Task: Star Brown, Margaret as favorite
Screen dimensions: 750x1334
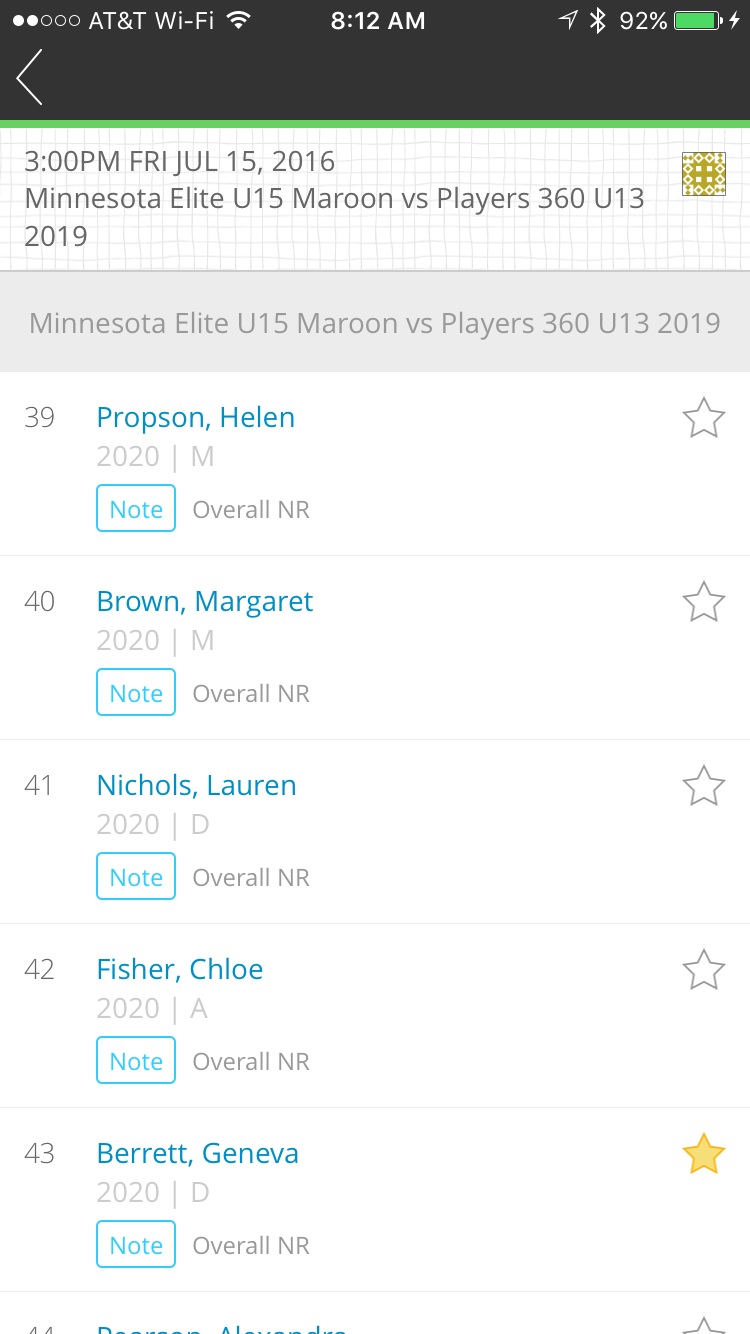Action: [703, 602]
